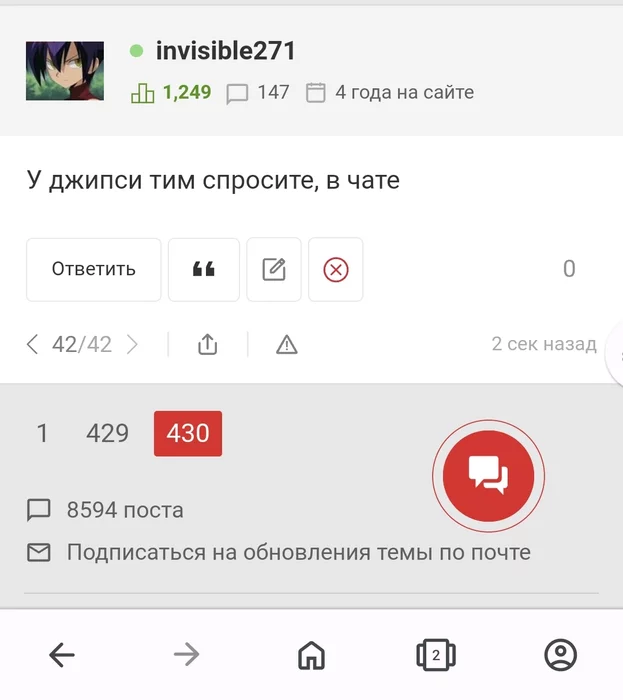Image resolution: width=623 pixels, height=700 pixels.
Task: Open the browser home page
Action: tap(312, 655)
